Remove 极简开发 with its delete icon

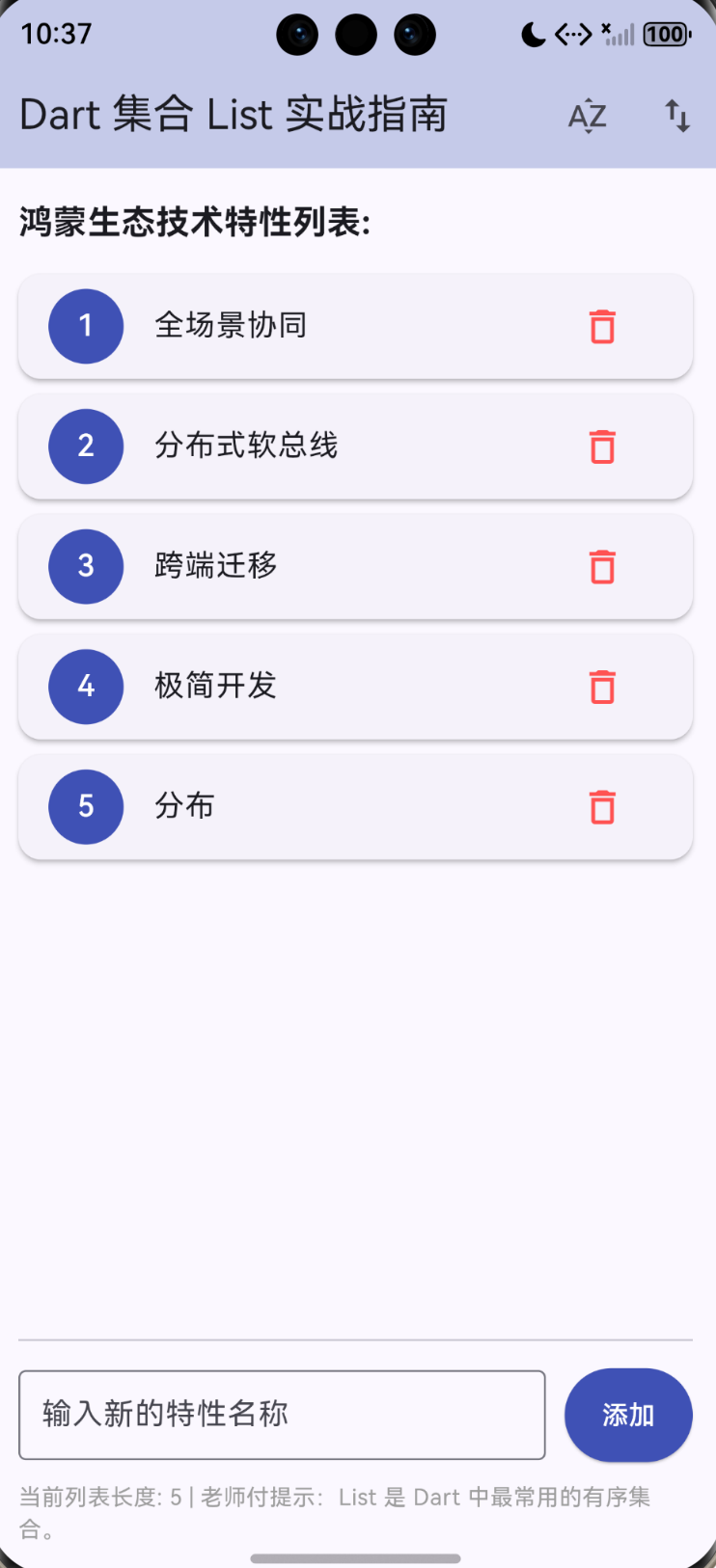click(x=601, y=687)
